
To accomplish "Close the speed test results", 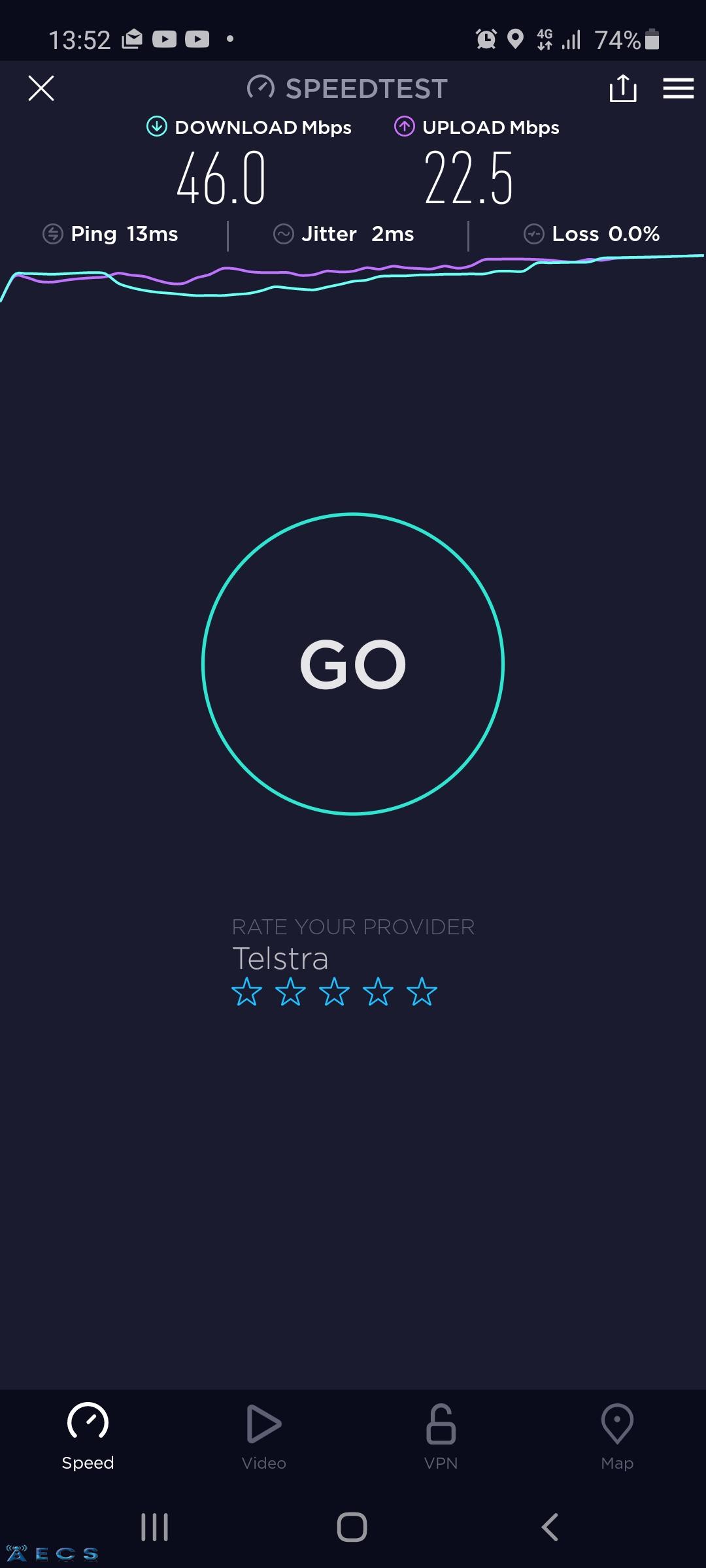I will coord(41,88).
